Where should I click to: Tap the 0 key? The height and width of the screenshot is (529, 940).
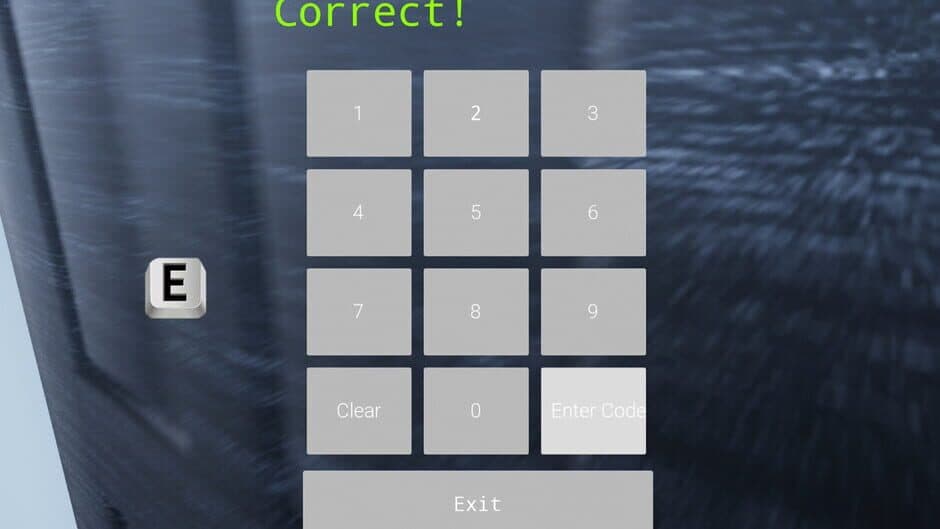[476, 410]
